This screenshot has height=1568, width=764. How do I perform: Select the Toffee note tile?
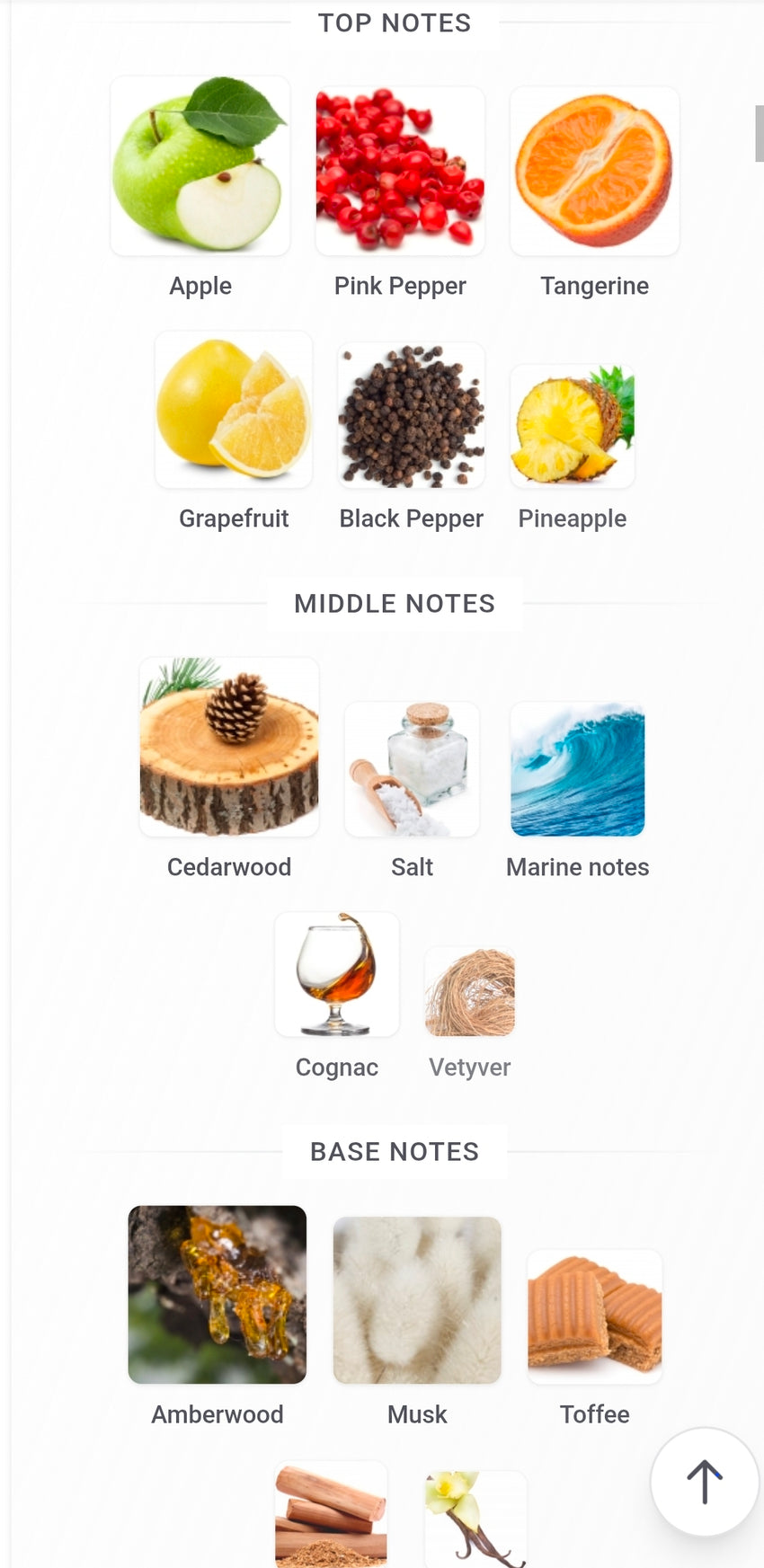click(x=594, y=1316)
